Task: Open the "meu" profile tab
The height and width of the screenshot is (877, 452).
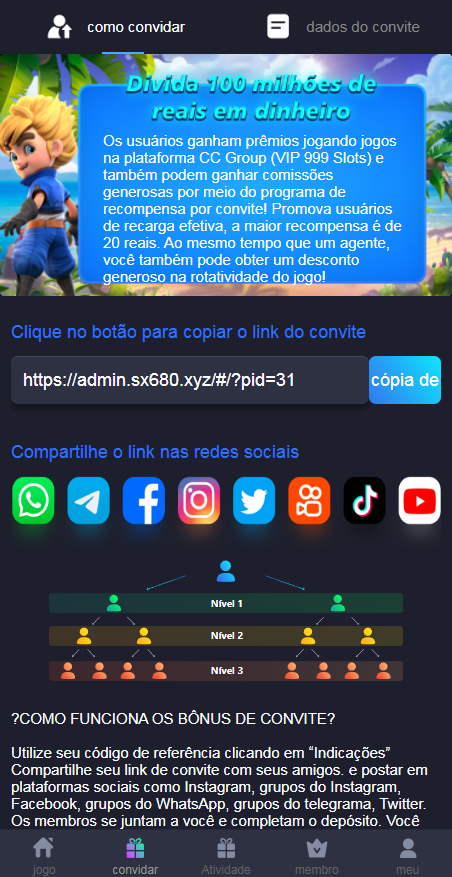Action: pyautogui.click(x=408, y=856)
